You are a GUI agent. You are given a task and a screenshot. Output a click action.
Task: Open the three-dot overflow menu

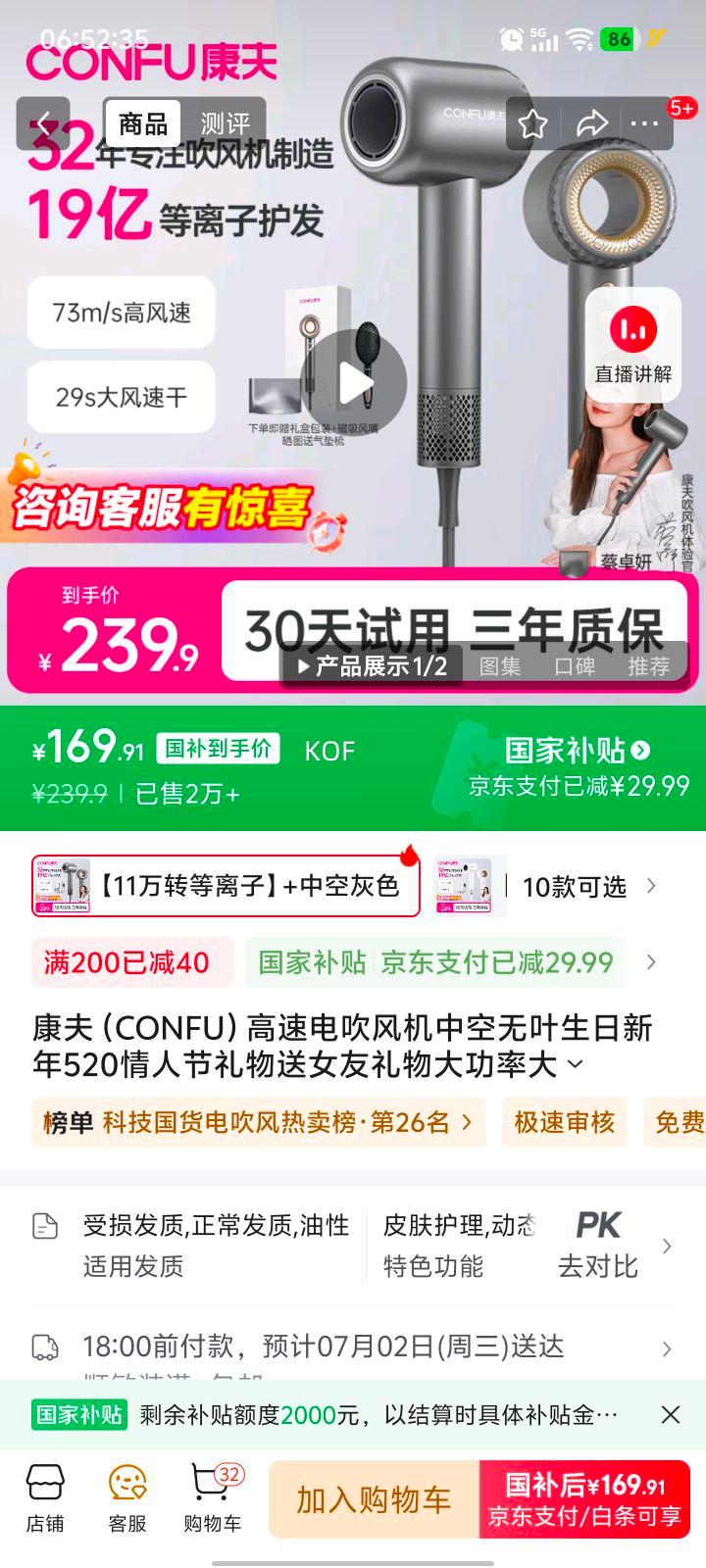[x=644, y=123]
